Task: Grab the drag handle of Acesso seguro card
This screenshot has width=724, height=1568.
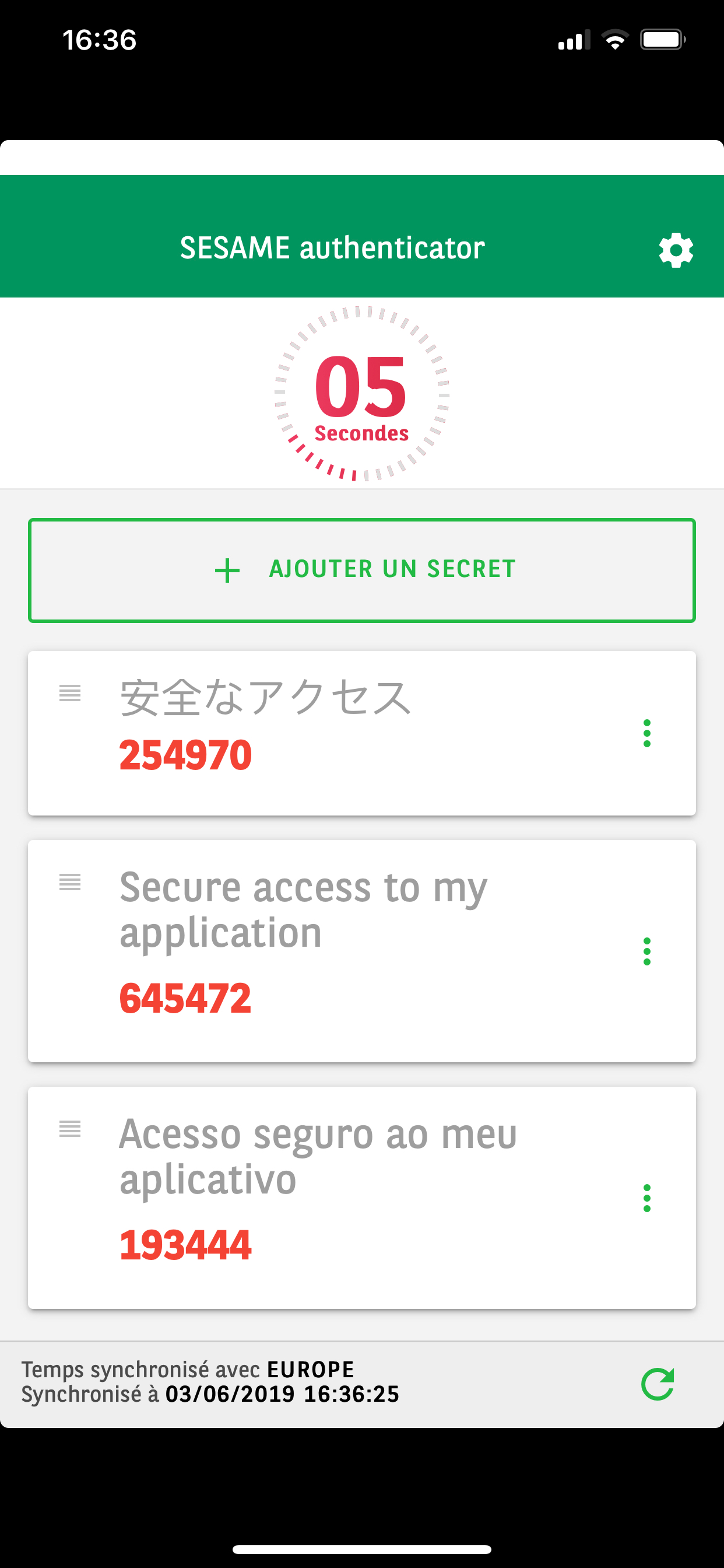Action: tap(71, 1129)
